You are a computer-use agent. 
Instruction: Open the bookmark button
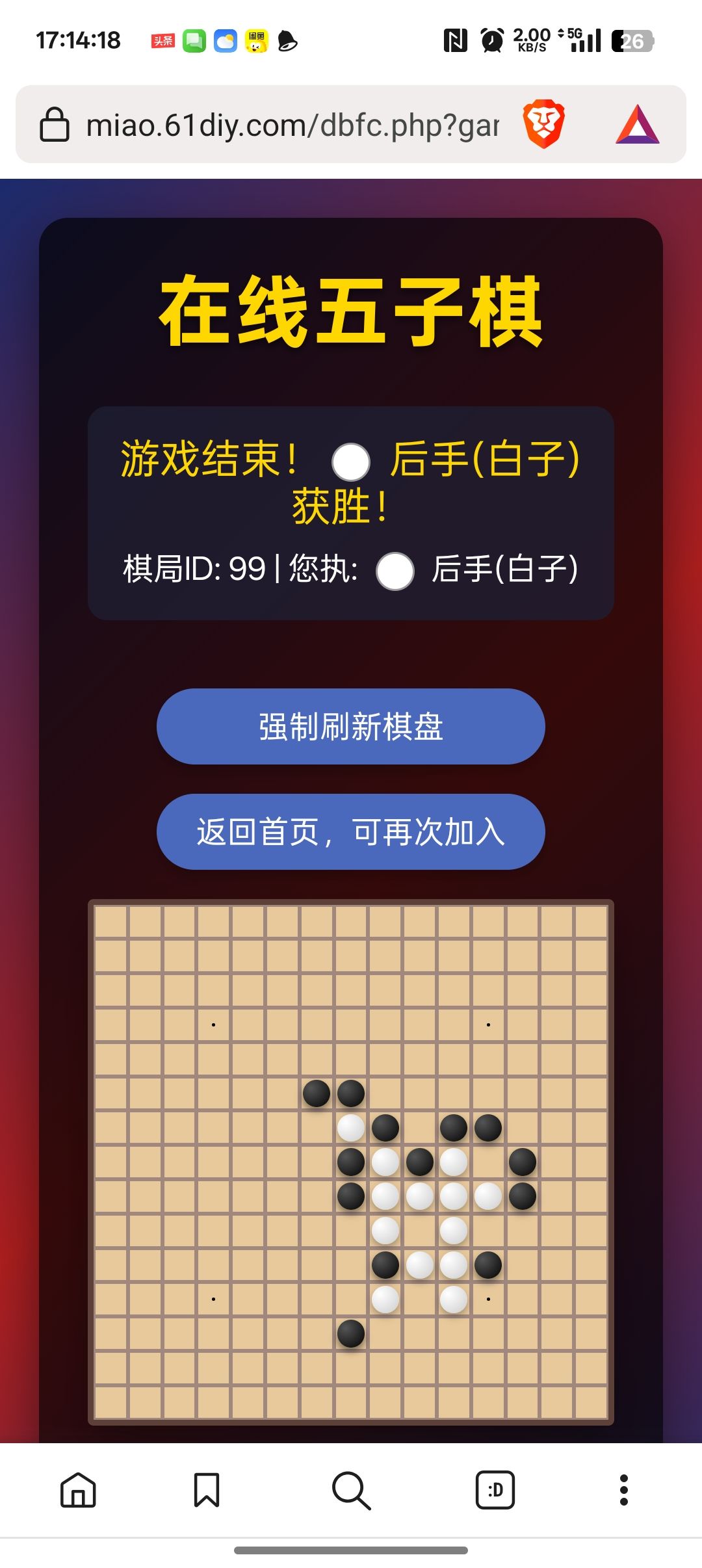coord(207,1489)
